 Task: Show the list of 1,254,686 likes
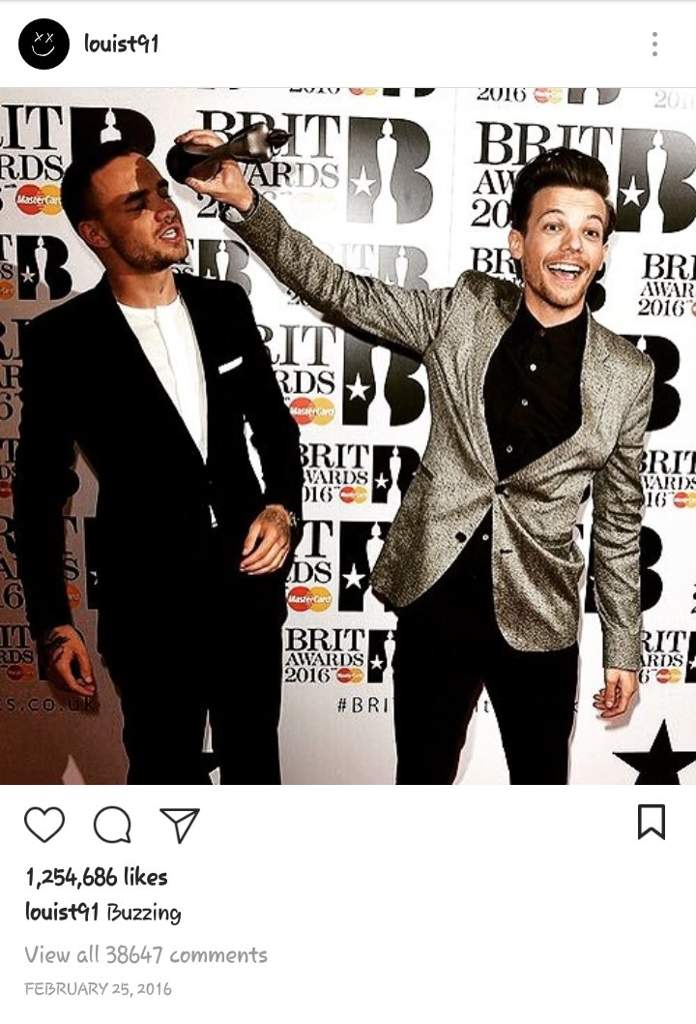(96, 877)
